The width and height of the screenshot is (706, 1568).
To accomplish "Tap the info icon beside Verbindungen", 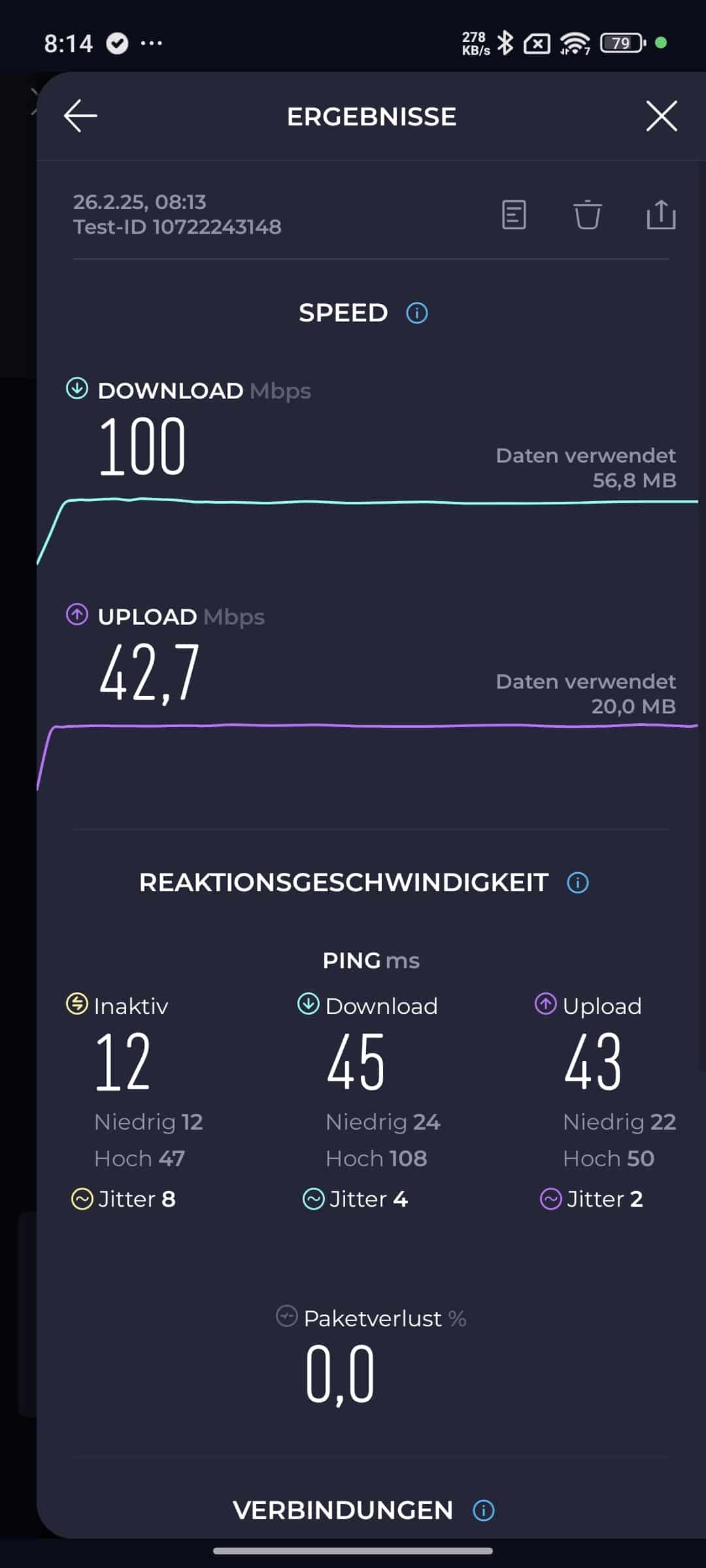I will [x=484, y=1511].
